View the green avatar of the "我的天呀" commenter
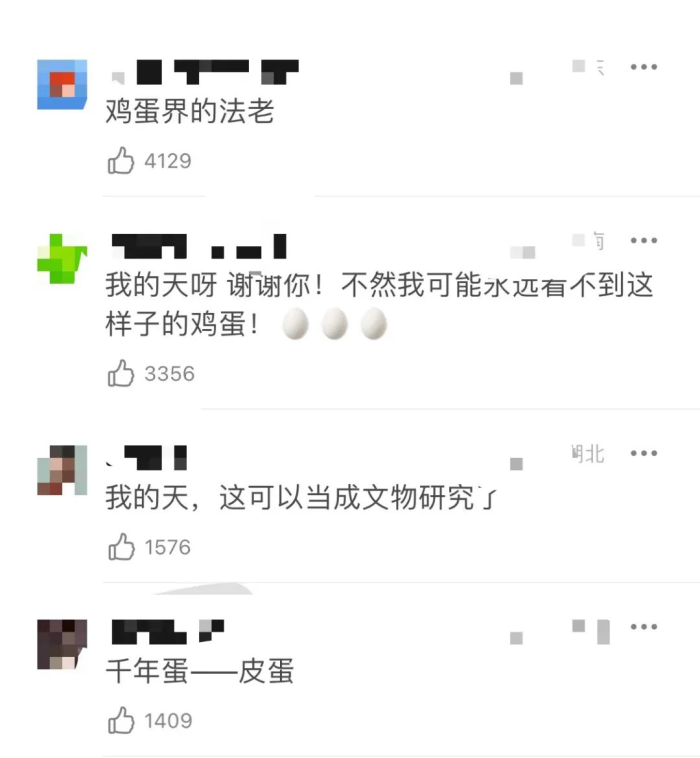 click(62, 258)
